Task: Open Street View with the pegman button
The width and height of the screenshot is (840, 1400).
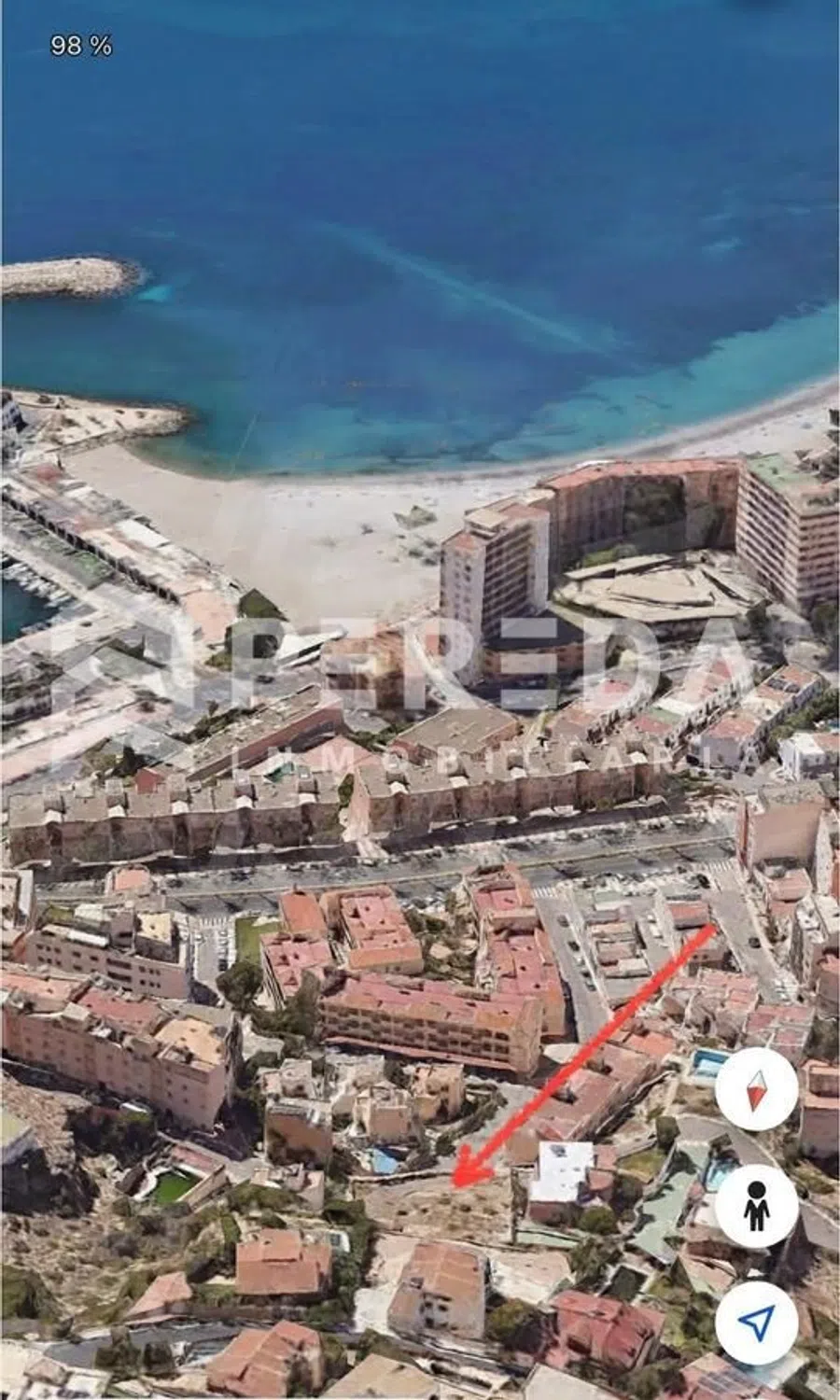Action: [756, 1206]
